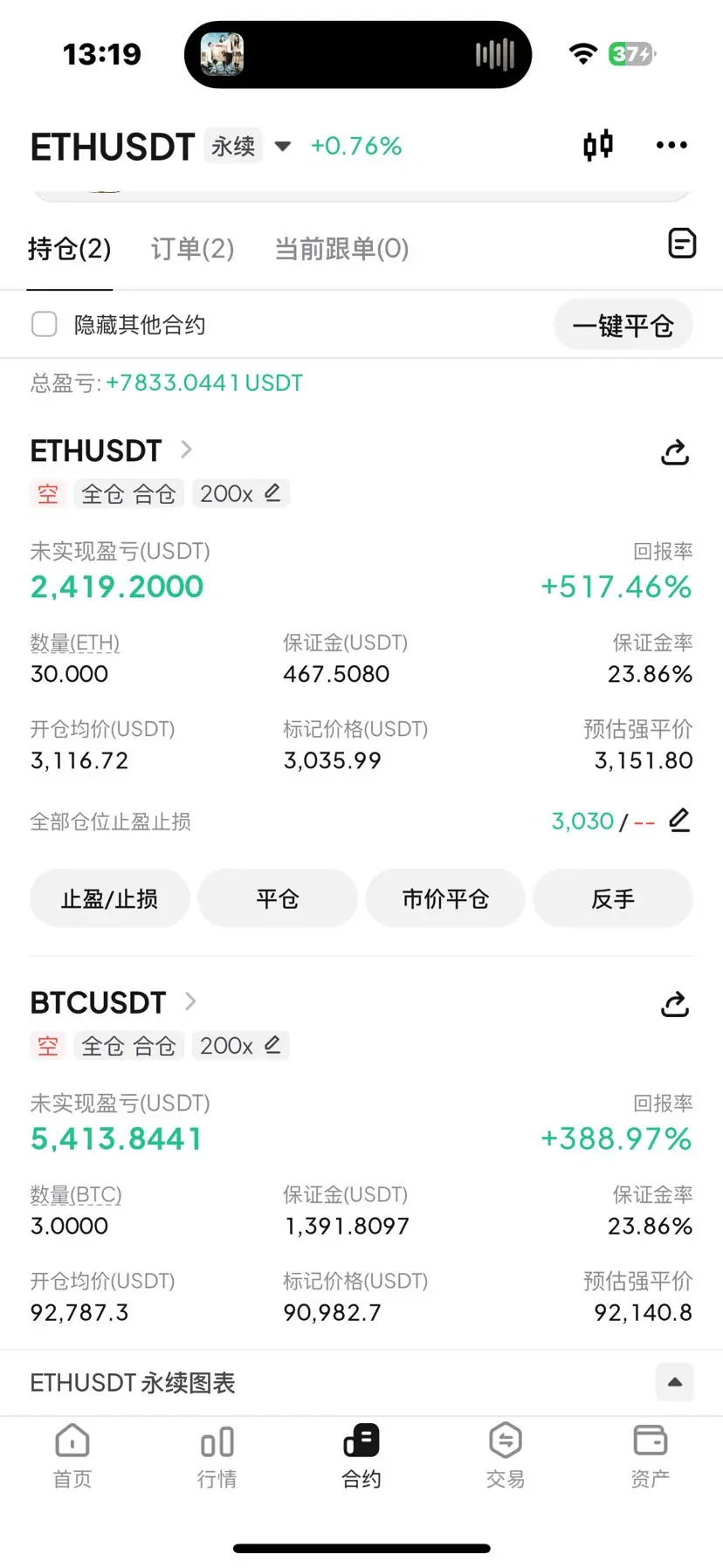Edit the ETHUSDT 200x leverage
Viewport: 723px width, 1568px height.
(272, 493)
